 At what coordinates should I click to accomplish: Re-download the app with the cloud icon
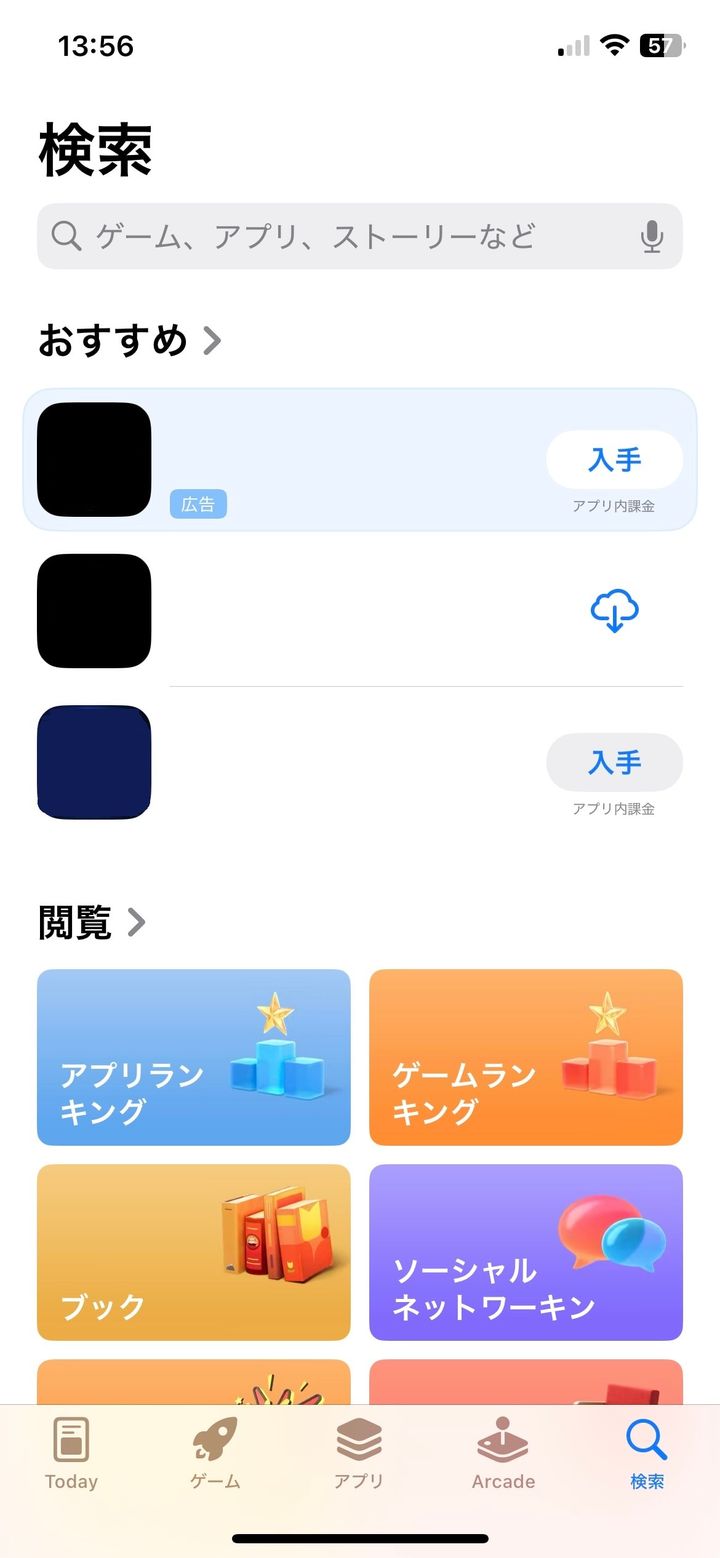(x=614, y=611)
